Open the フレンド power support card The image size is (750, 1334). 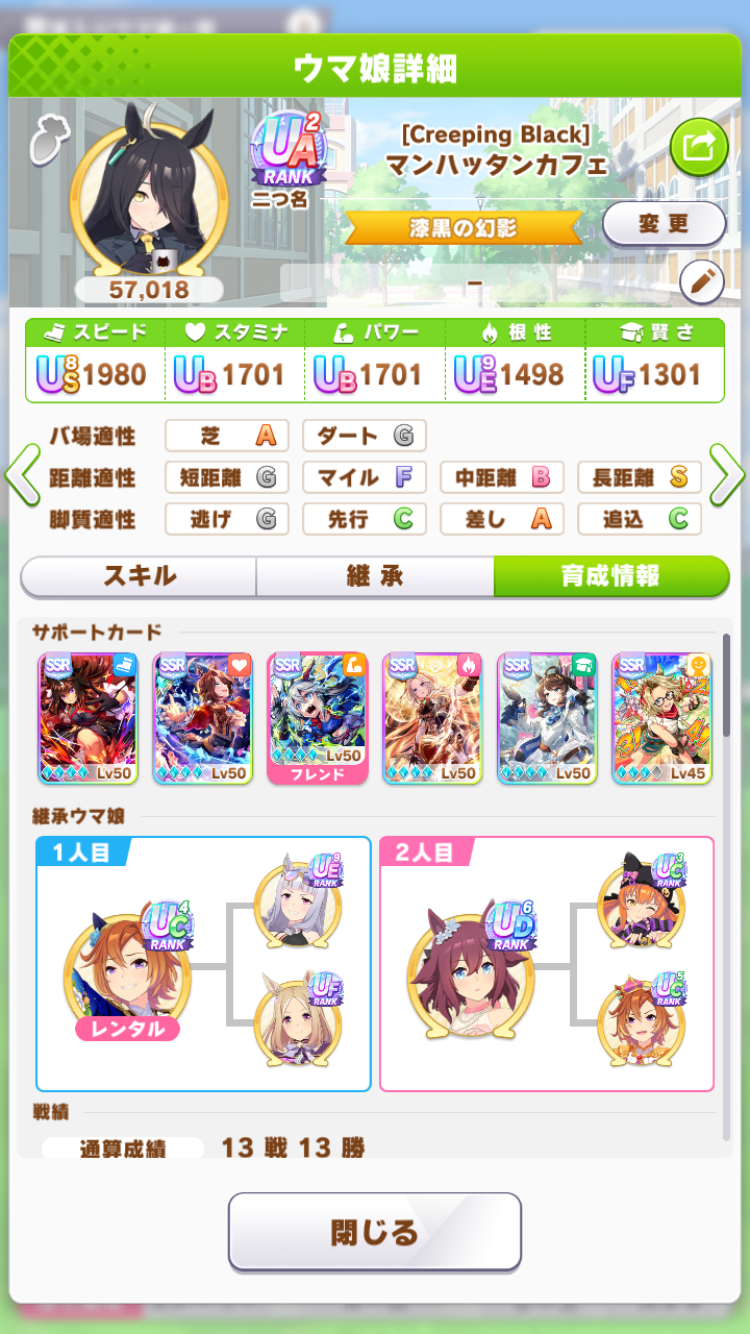(x=317, y=718)
